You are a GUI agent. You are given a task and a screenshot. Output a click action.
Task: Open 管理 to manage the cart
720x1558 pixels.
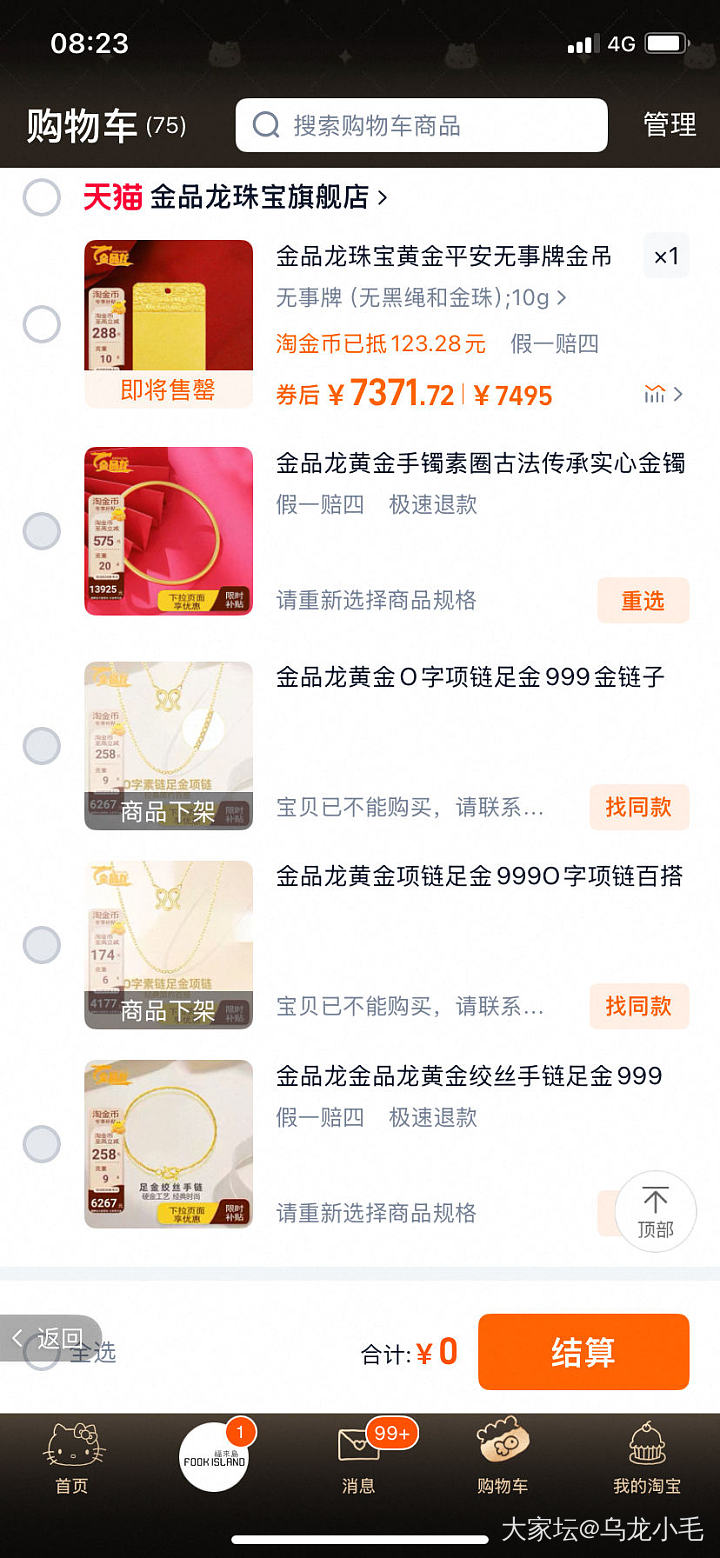pos(669,126)
